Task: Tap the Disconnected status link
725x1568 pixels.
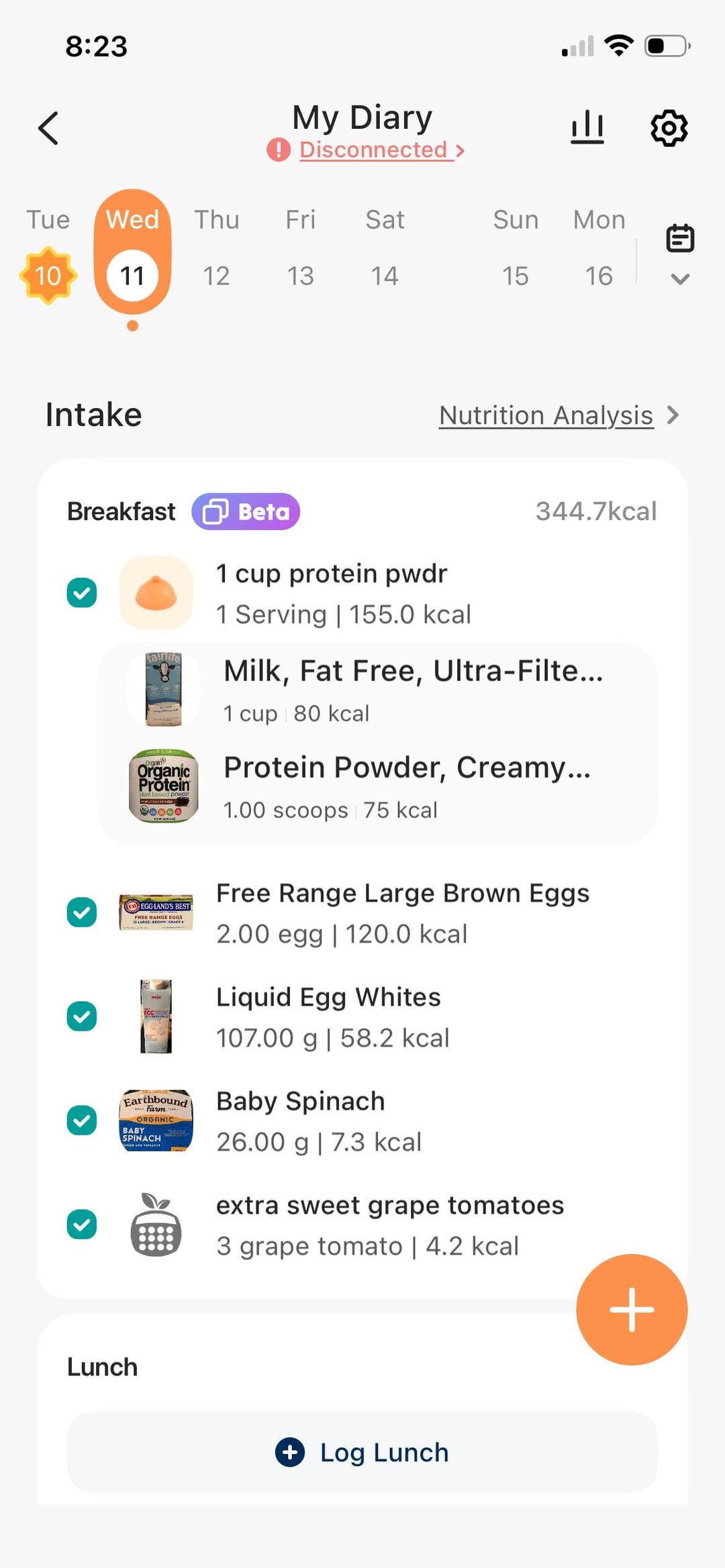Action: point(373,150)
